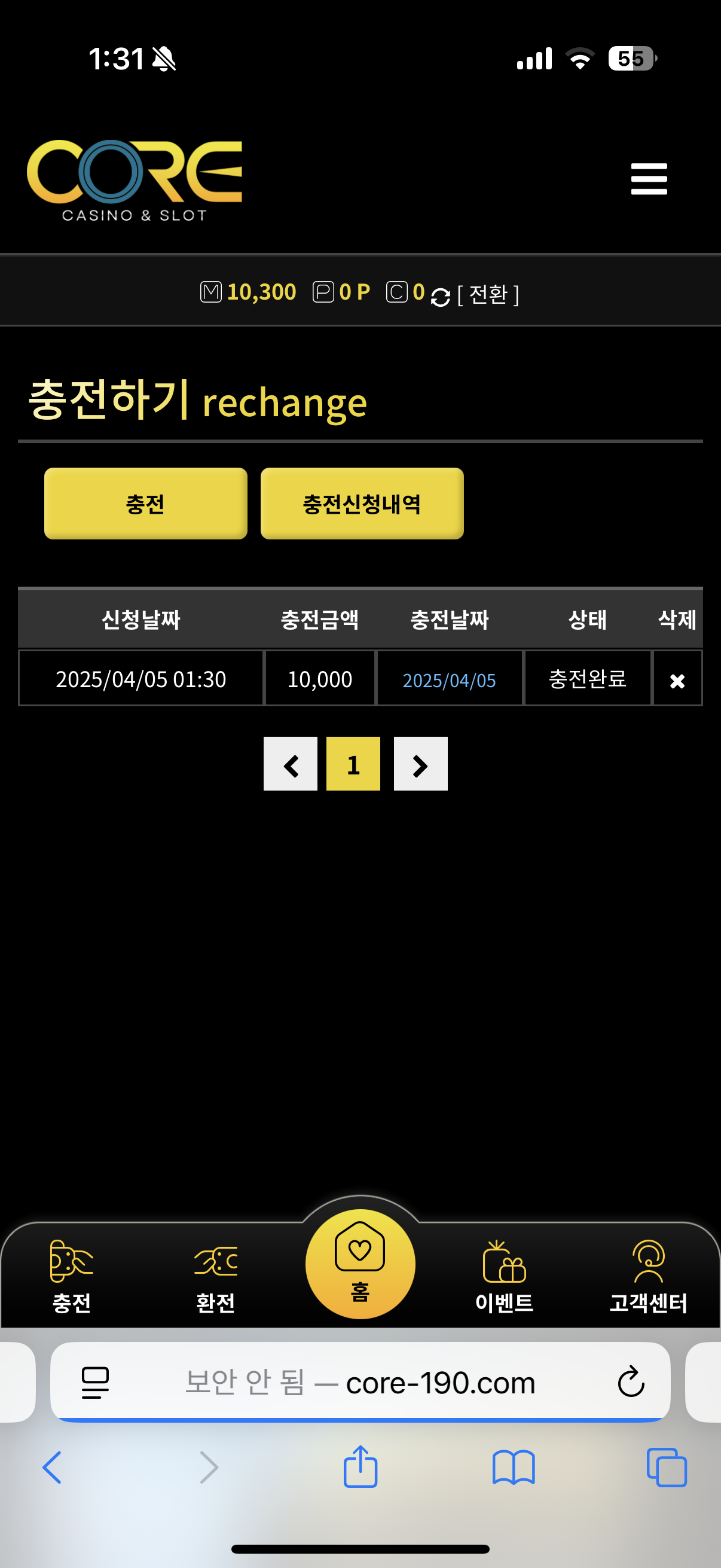Viewport: 721px width, 1568px height.
Task: Open the hamburger menu
Action: [649, 178]
